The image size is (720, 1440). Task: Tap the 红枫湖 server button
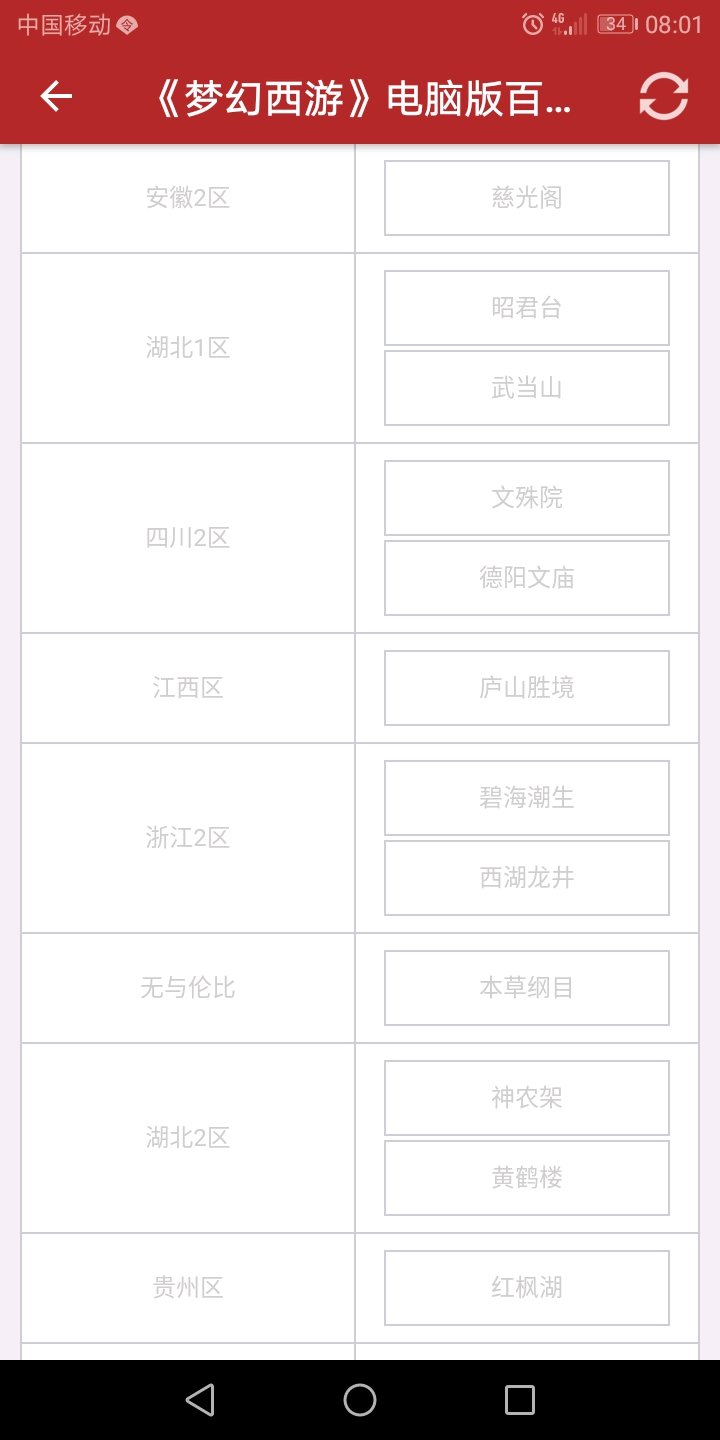click(527, 1288)
